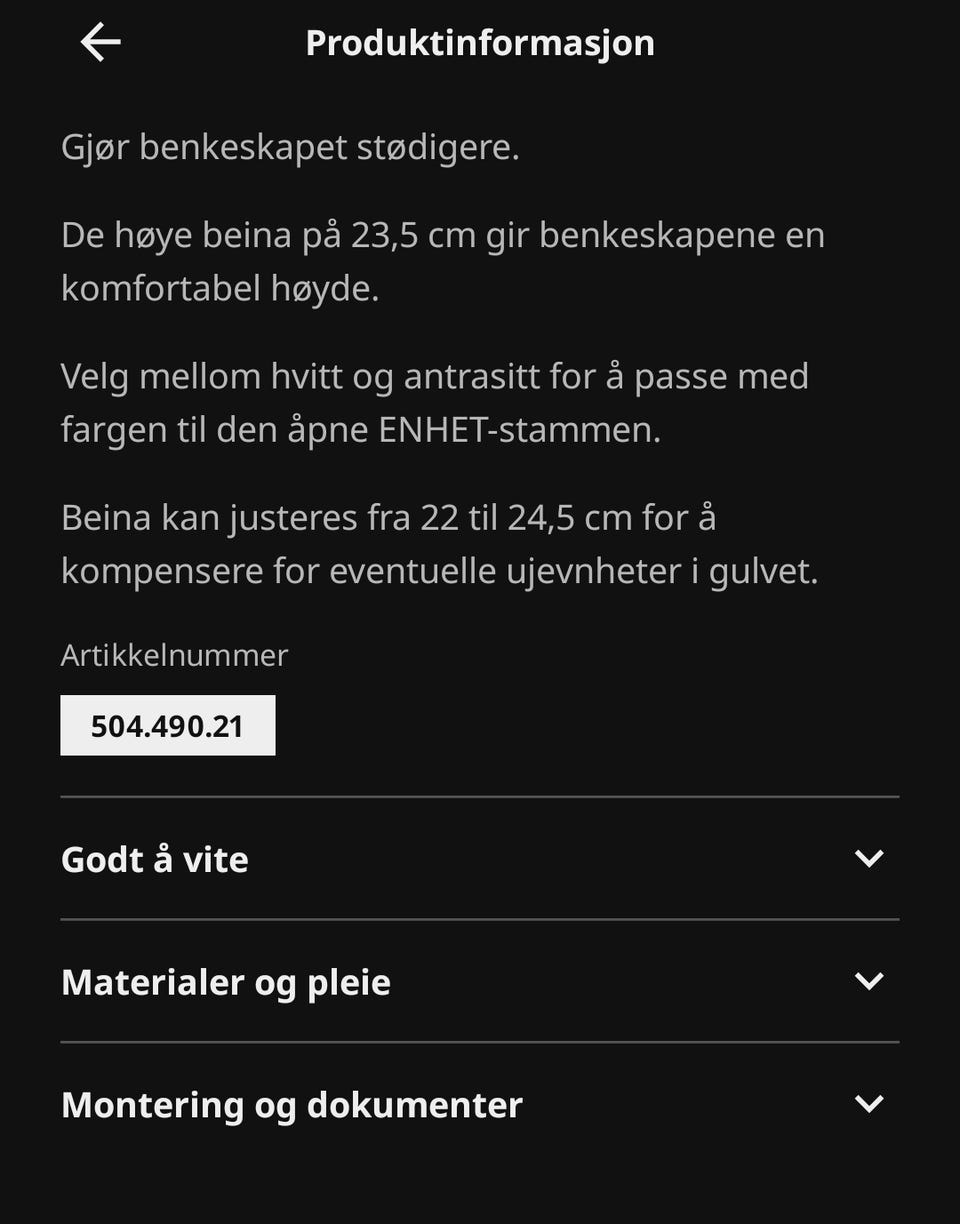Select the back navigation arrow
The image size is (960, 1224).
tap(98, 42)
